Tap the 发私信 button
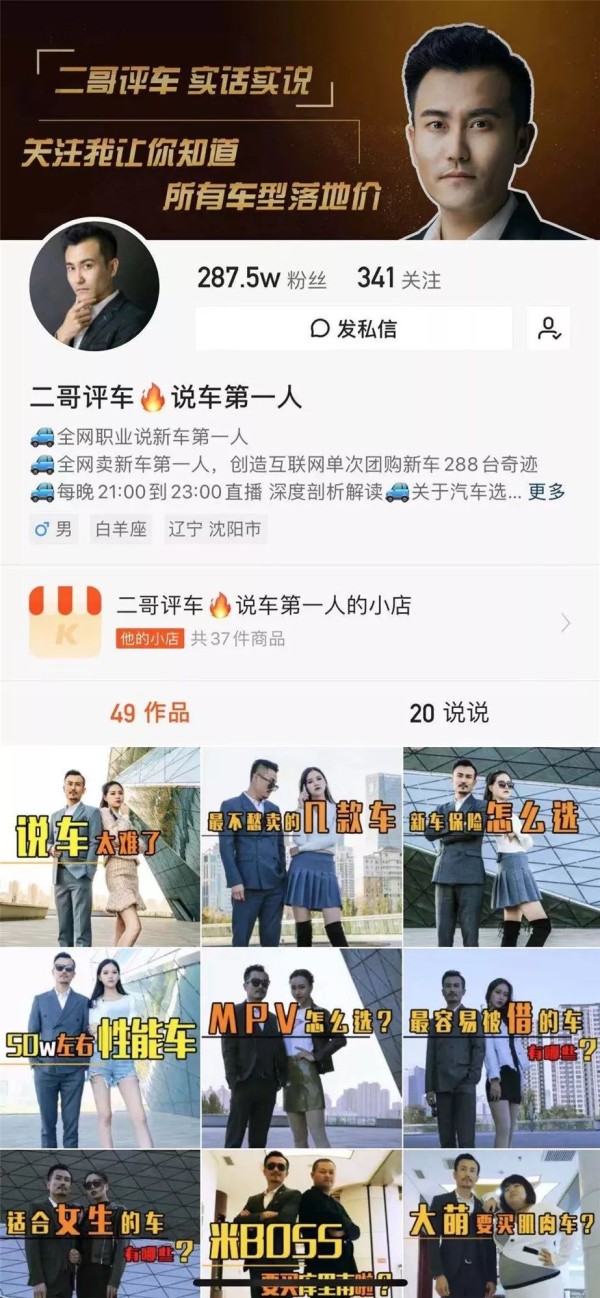 (353, 328)
